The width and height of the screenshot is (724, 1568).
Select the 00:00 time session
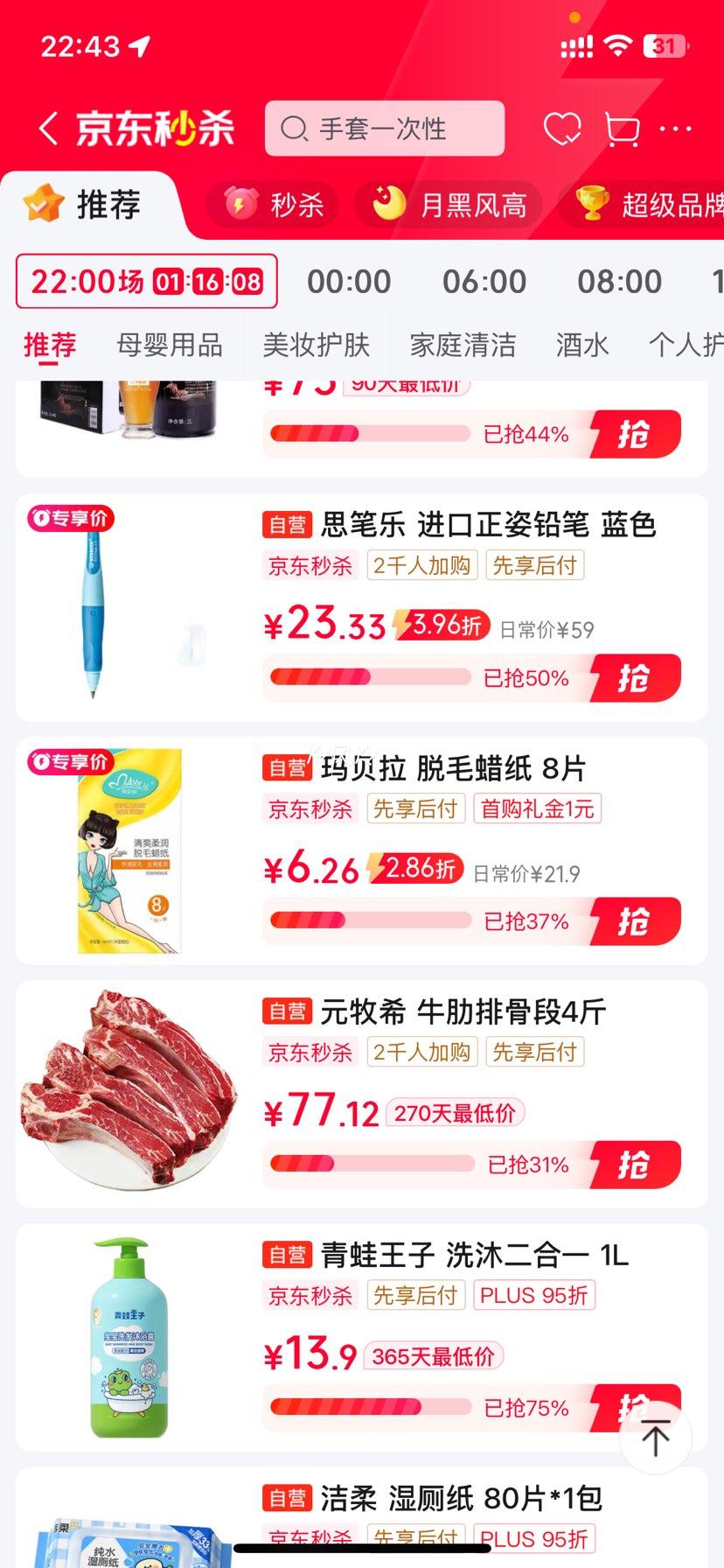348,281
